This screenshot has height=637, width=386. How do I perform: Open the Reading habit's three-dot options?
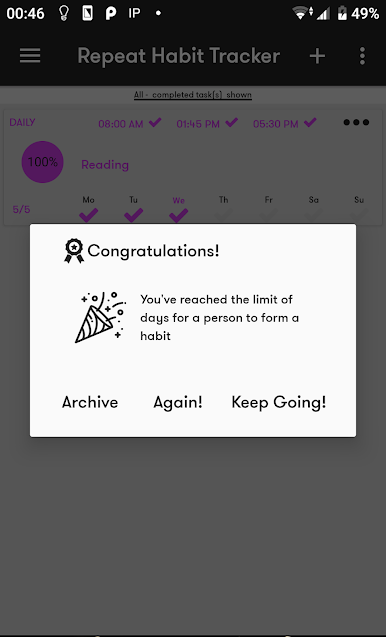coord(356,122)
